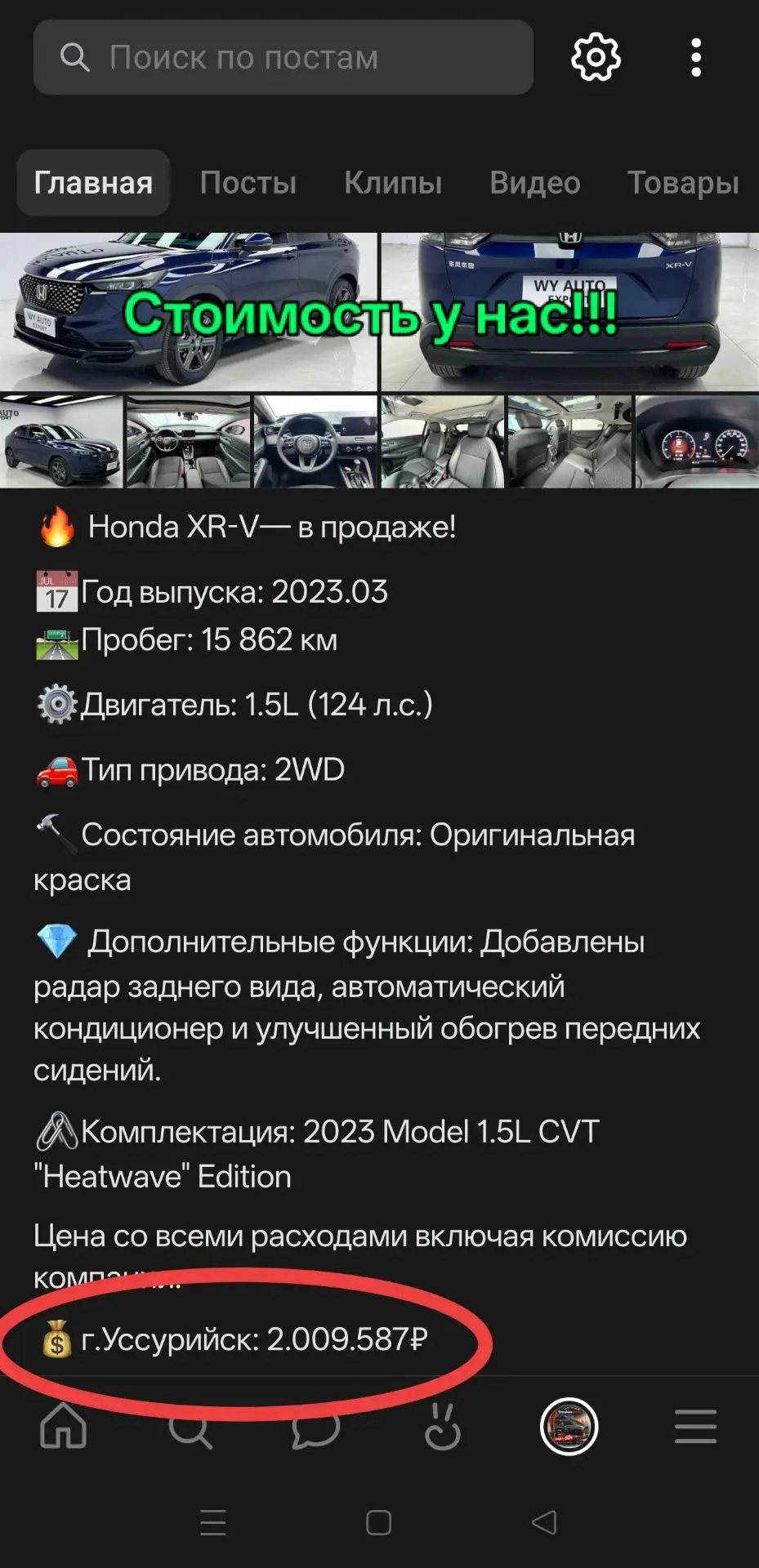Open the post search field
This screenshot has height=1568, width=759.
pyautogui.click(x=283, y=57)
